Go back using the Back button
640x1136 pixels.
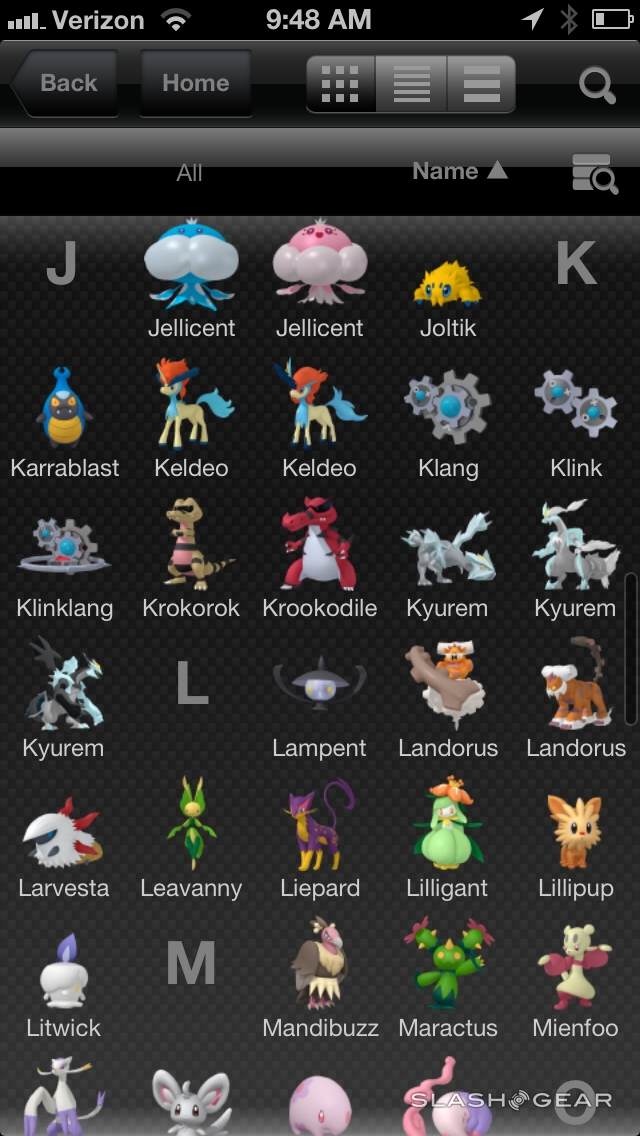(x=64, y=83)
